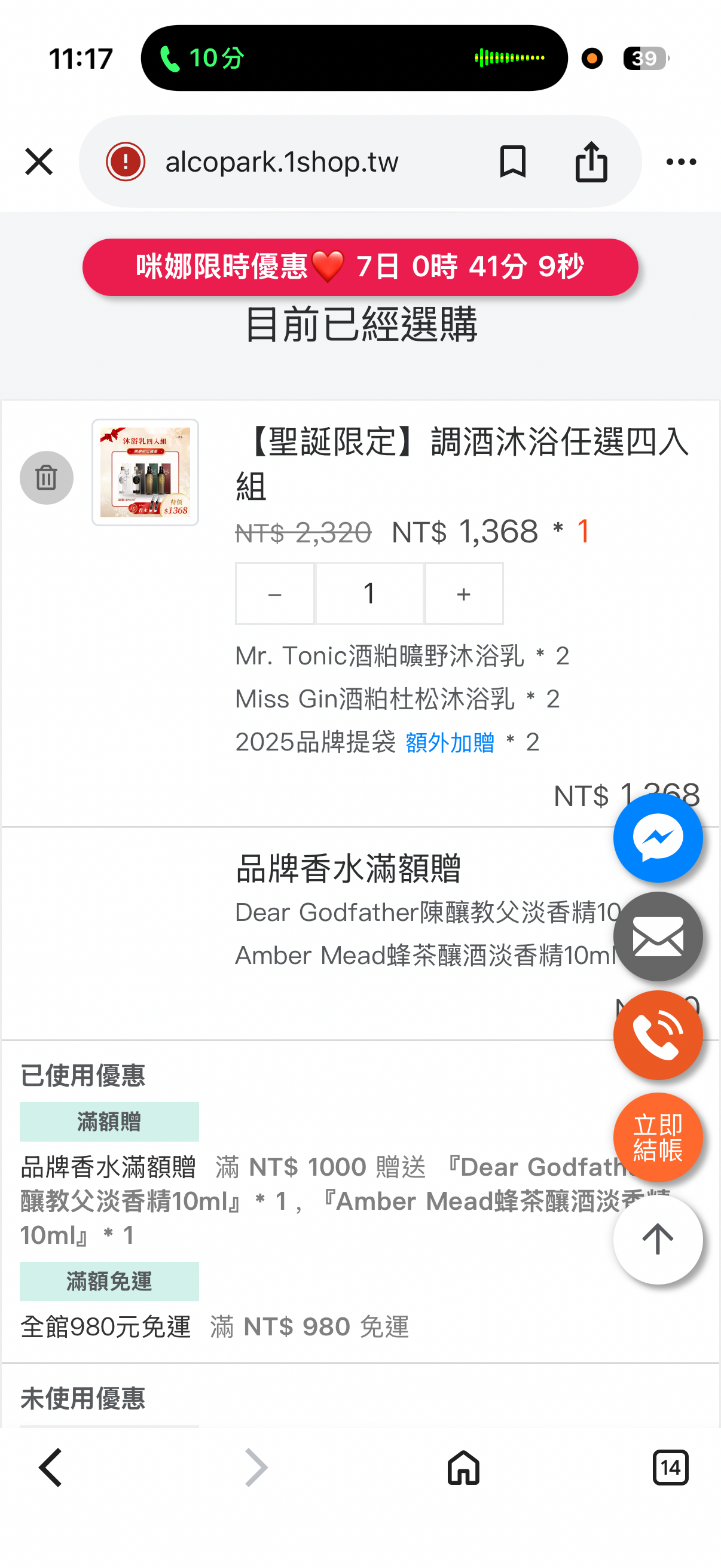Image resolution: width=721 pixels, height=1568 pixels.
Task: Open the browser overflow menu
Action: (x=681, y=162)
